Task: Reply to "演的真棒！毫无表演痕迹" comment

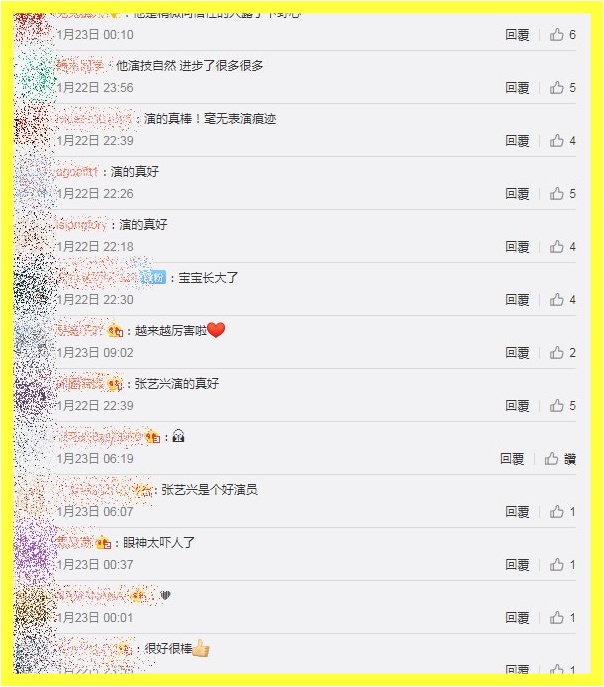Action: pos(517,141)
